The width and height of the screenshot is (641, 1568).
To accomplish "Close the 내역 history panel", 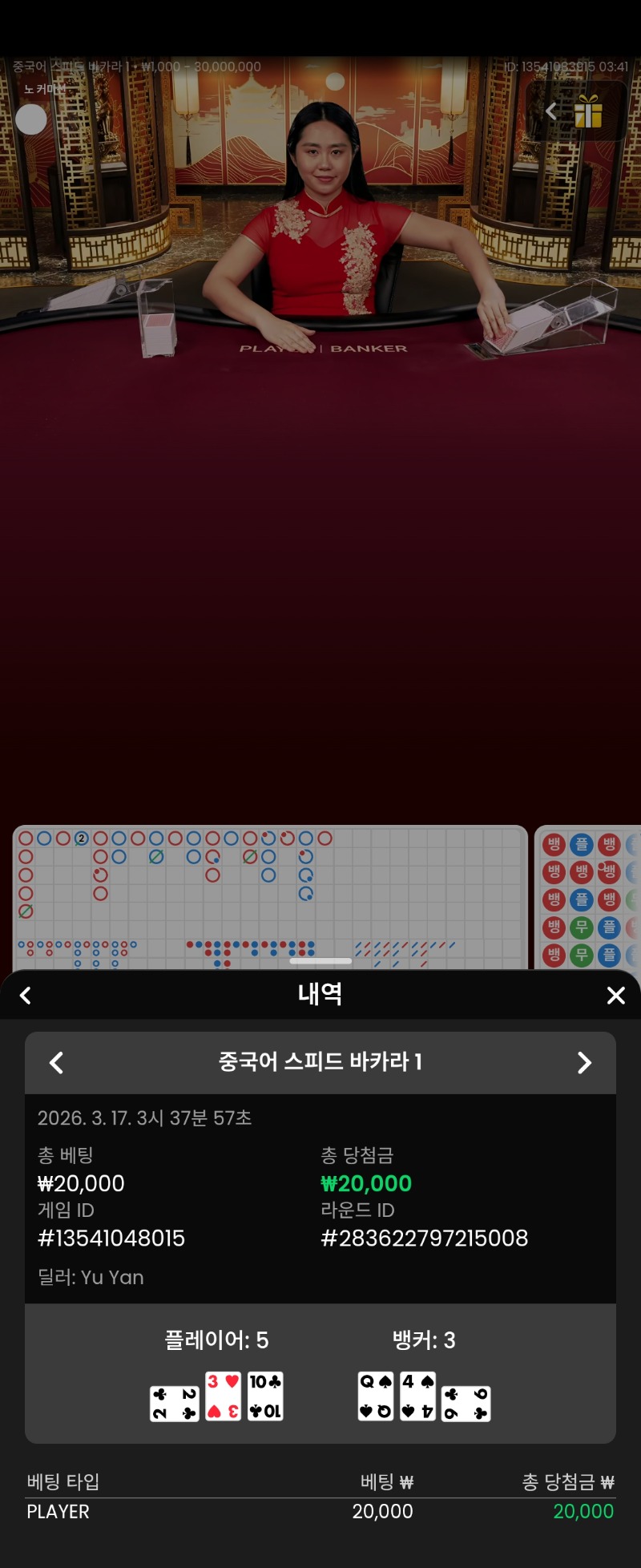I will coord(615,996).
